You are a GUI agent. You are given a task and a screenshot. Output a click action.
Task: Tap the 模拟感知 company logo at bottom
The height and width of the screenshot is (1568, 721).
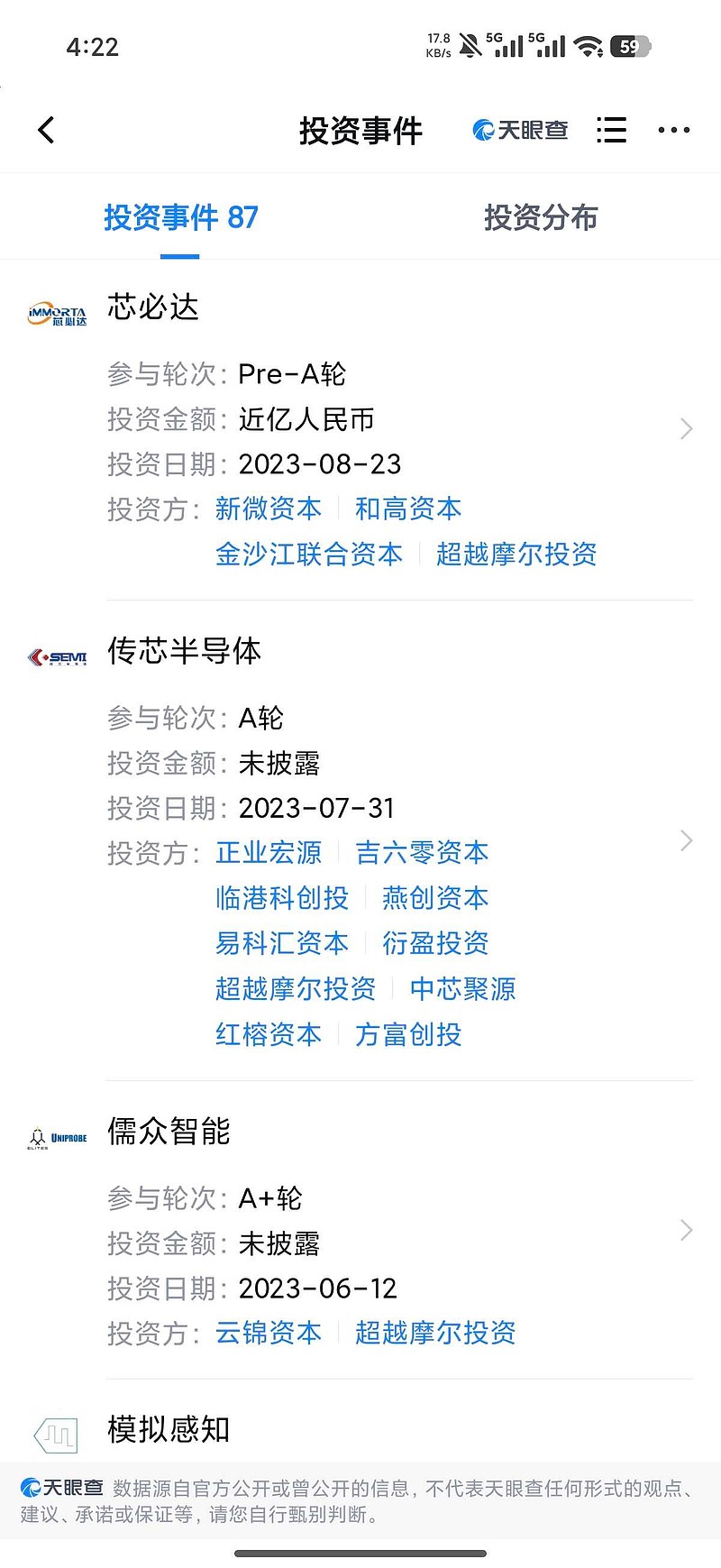[56, 1434]
